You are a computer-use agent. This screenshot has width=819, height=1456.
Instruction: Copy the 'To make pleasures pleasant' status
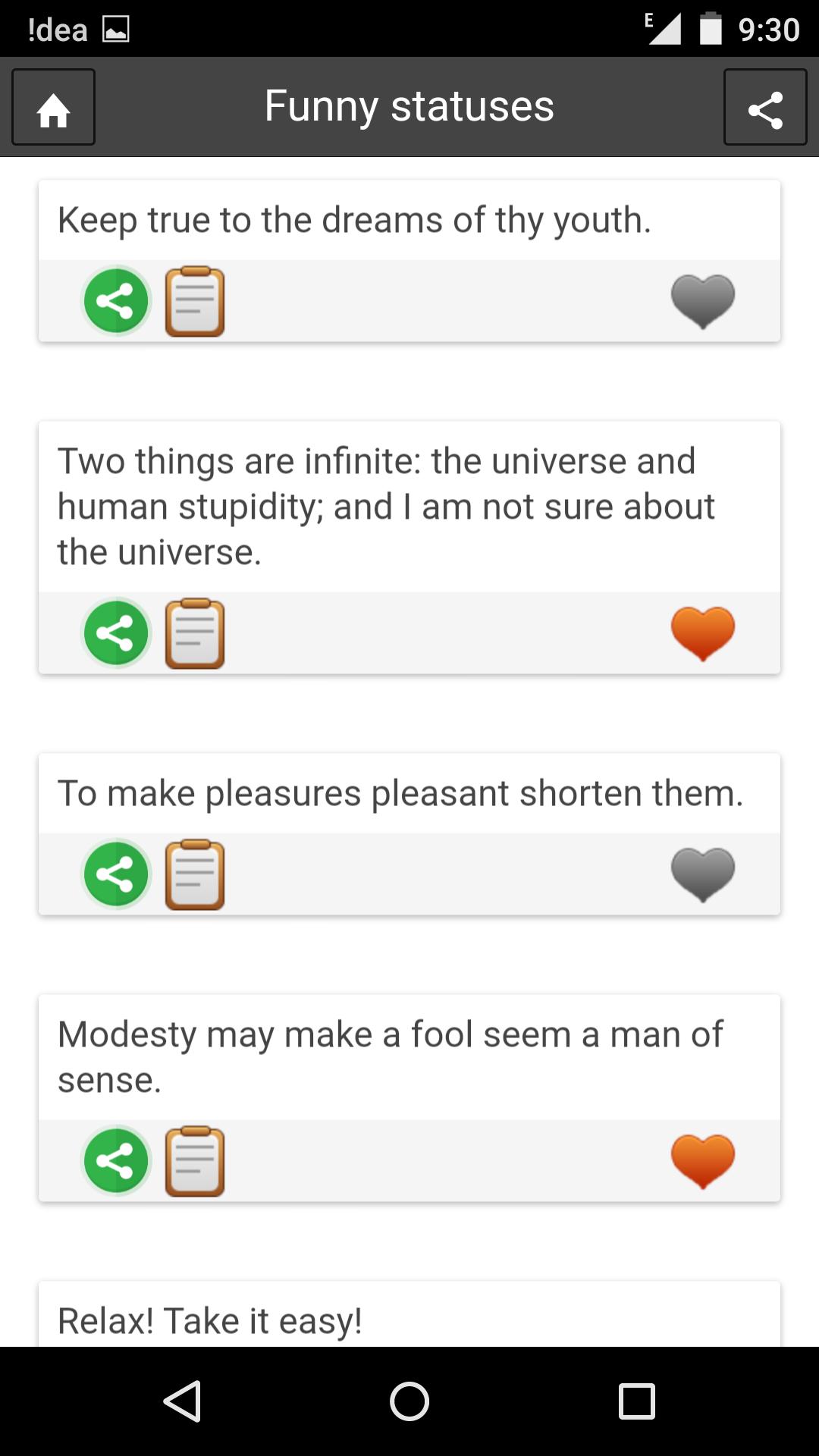point(195,874)
